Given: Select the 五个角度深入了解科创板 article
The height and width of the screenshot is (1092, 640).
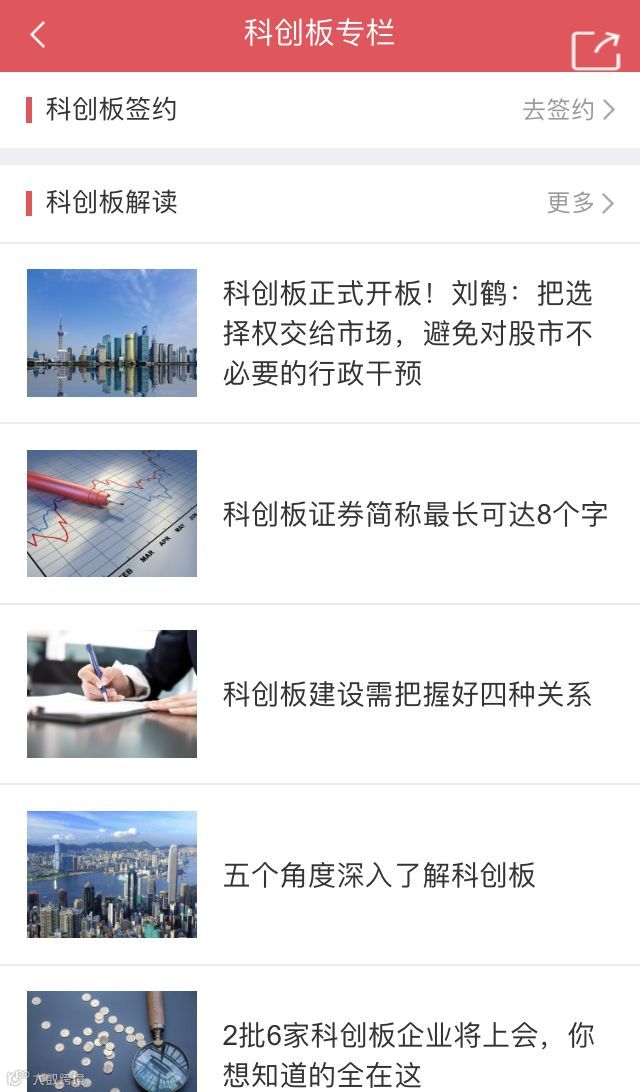Looking at the screenshot, I should (x=380, y=875).
